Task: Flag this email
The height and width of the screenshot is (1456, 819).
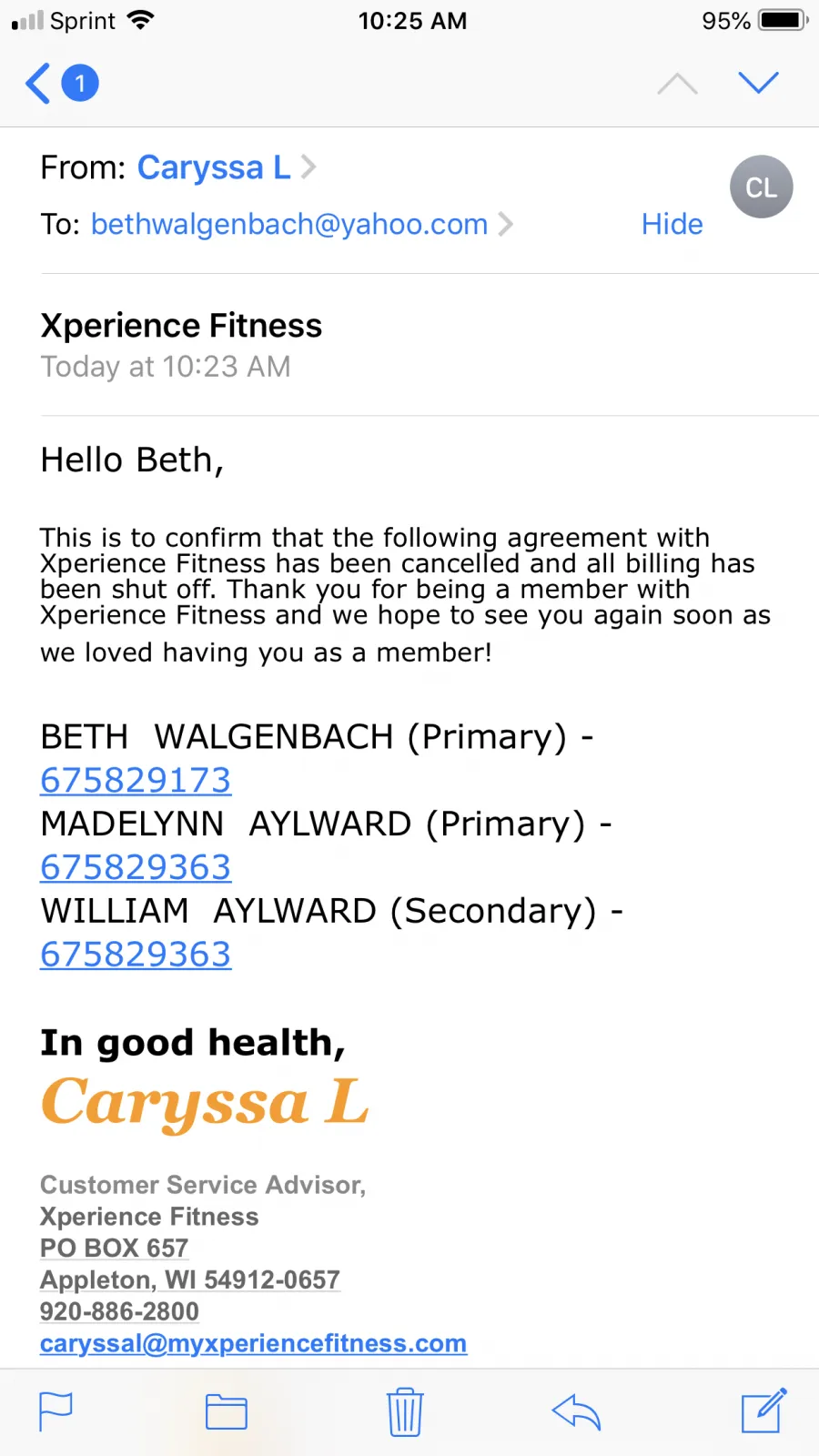Action: (56, 1412)
